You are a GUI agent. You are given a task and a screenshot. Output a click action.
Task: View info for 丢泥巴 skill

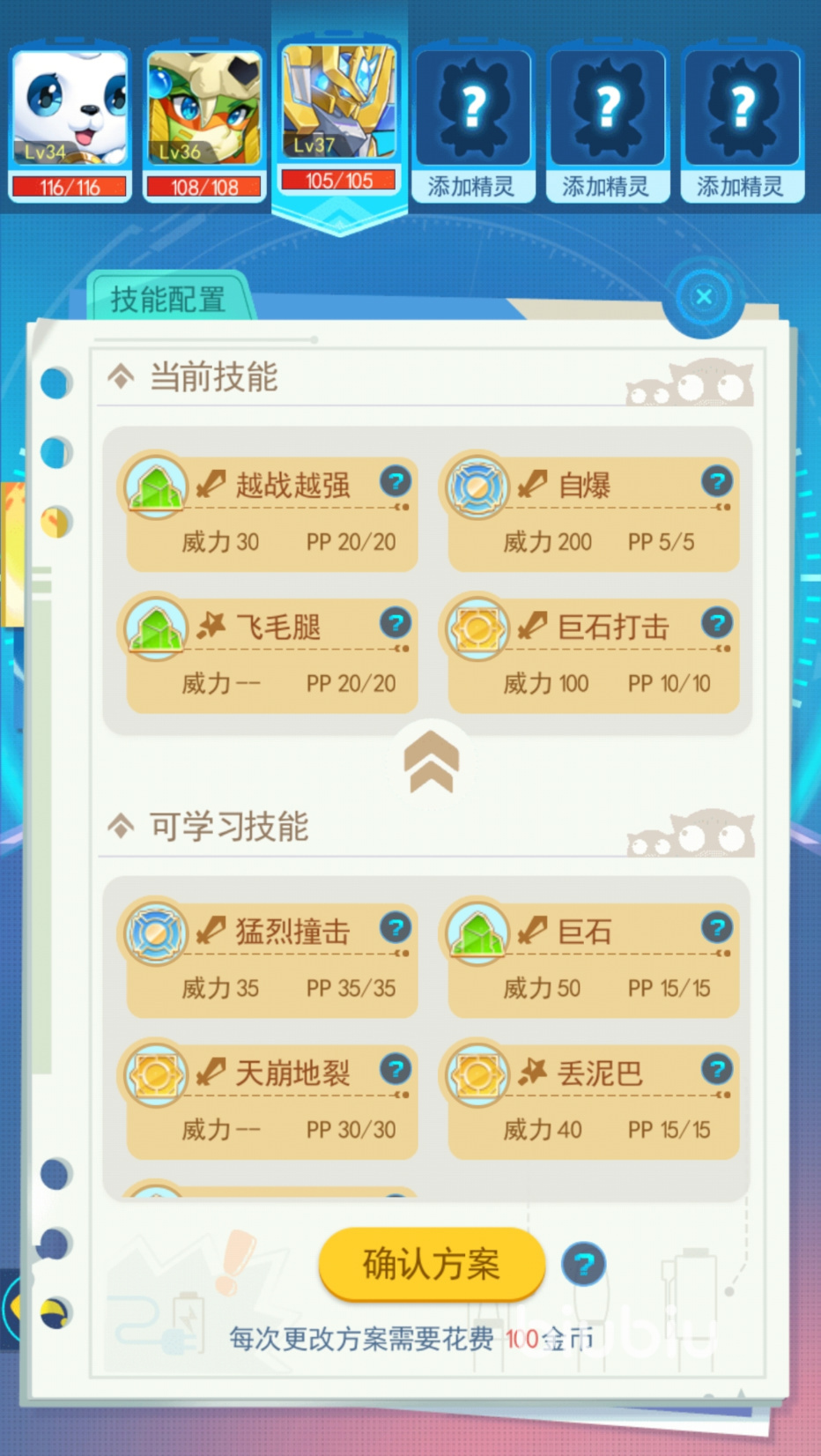717,1069
